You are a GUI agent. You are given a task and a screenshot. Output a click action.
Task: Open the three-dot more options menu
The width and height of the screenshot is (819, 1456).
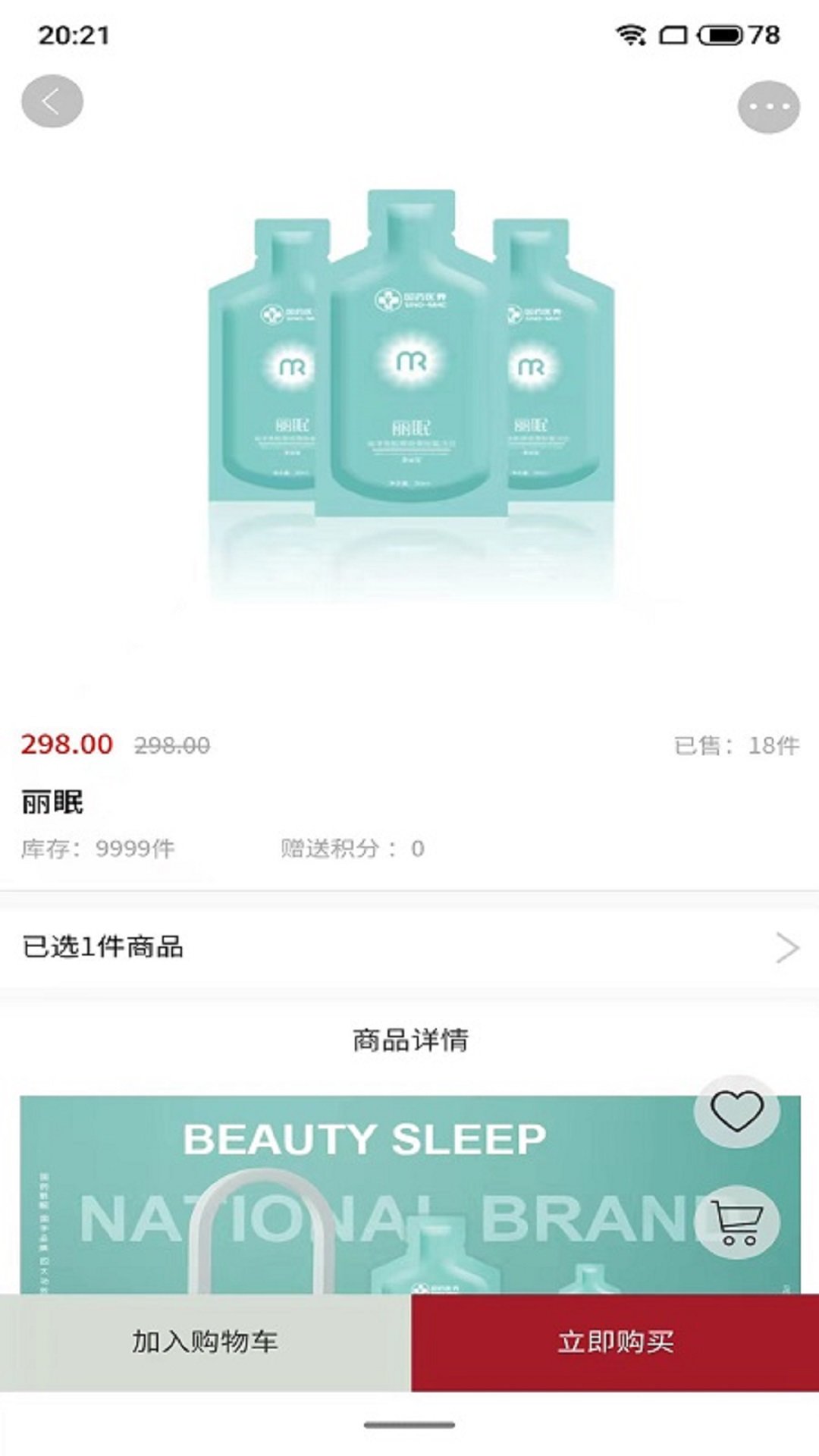point(768,107)
